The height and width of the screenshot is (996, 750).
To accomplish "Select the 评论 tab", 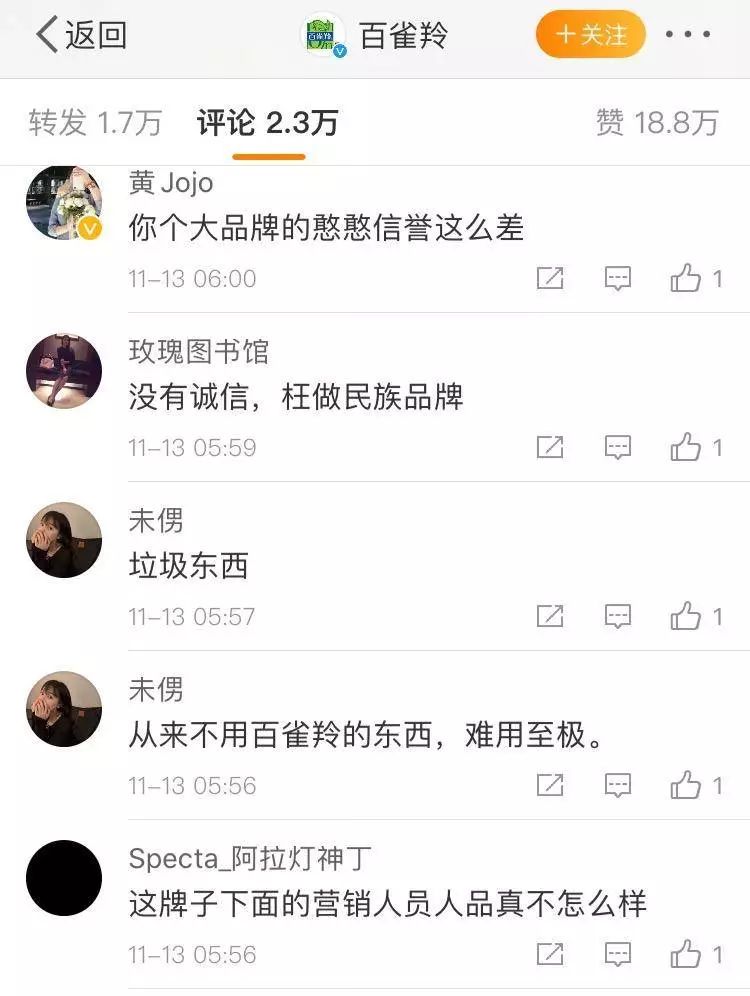I will point(267,123).
